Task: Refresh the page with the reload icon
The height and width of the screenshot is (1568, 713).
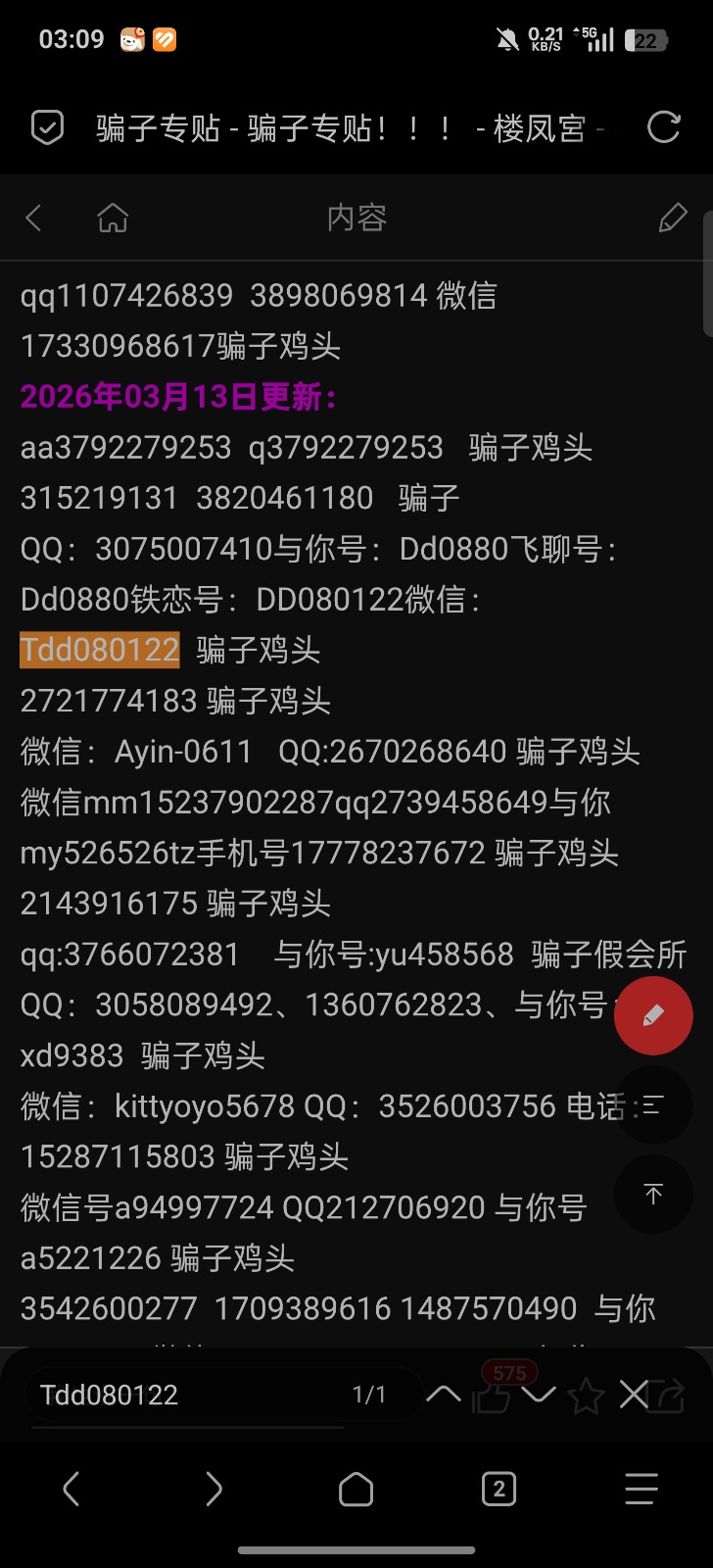Action: pyautogui.click(x=664, y=127)
